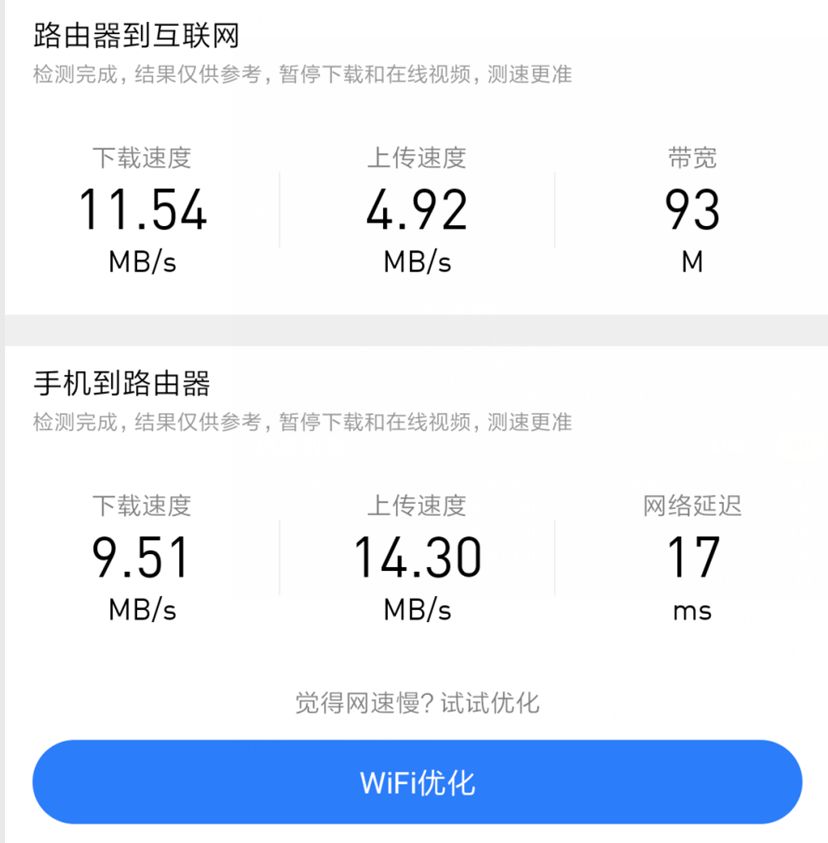Tap the WiFi优化 button
Screen dimensions: 828x843
[417, 782]
